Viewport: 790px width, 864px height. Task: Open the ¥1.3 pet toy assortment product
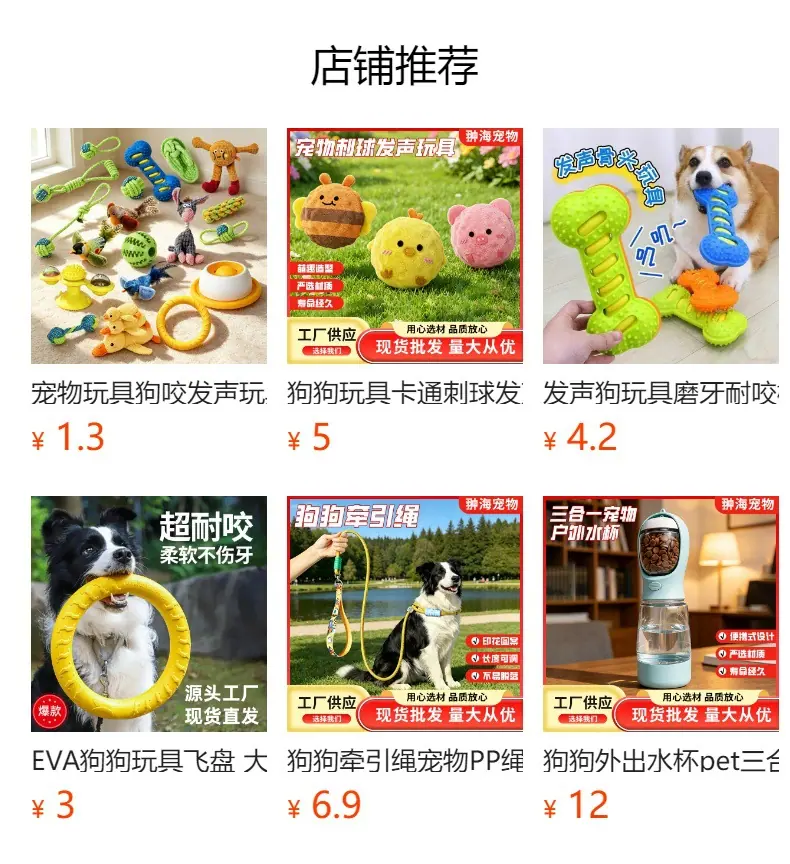click(x=149, y=246)
